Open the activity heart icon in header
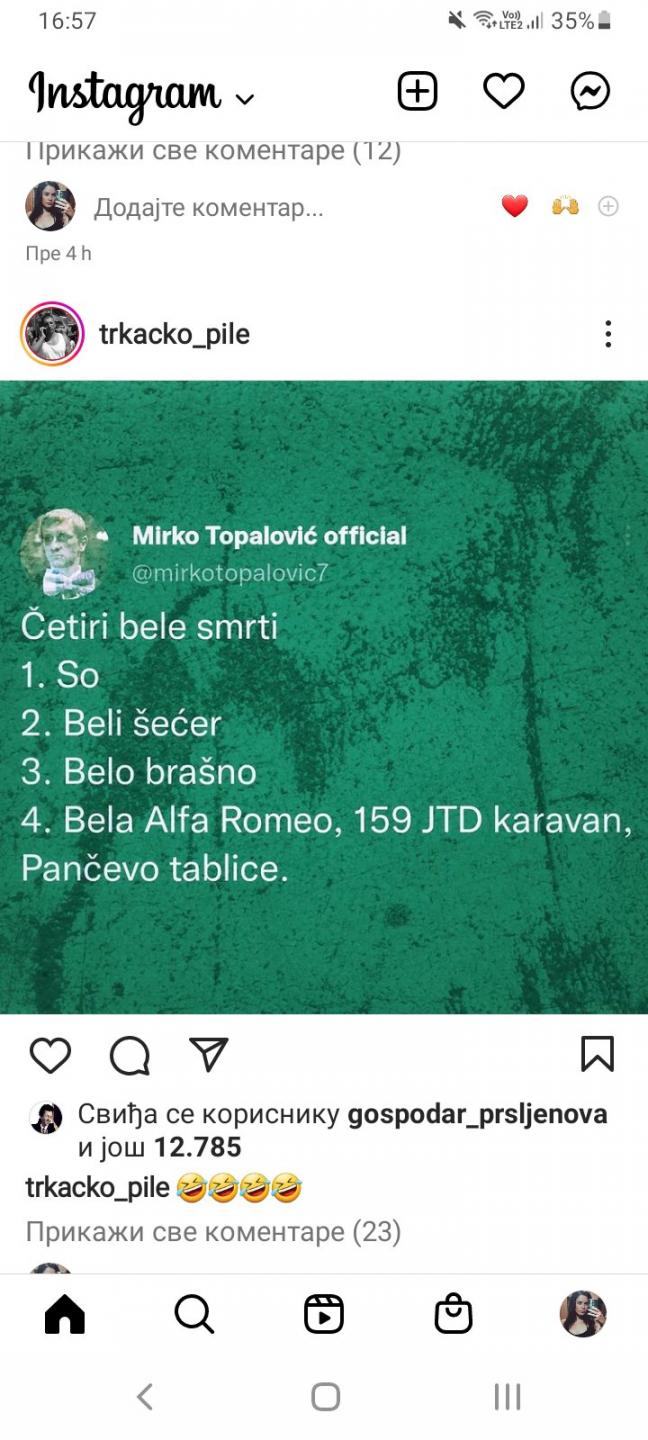The image size is (648, 1440). pyautogui.click(x=504, y=91)
